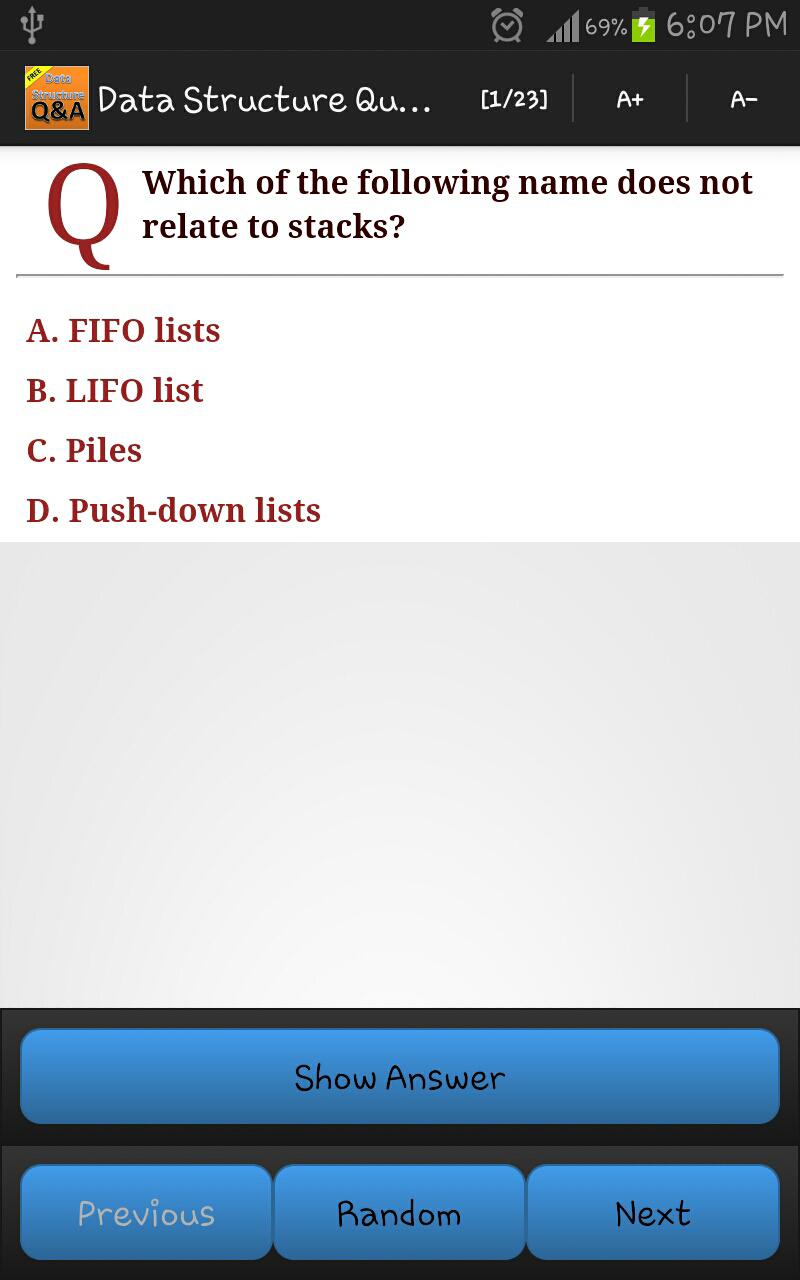Choose answer option C. Piles
The width and height of the screenshot is (800, 1280).
[84, 450]
